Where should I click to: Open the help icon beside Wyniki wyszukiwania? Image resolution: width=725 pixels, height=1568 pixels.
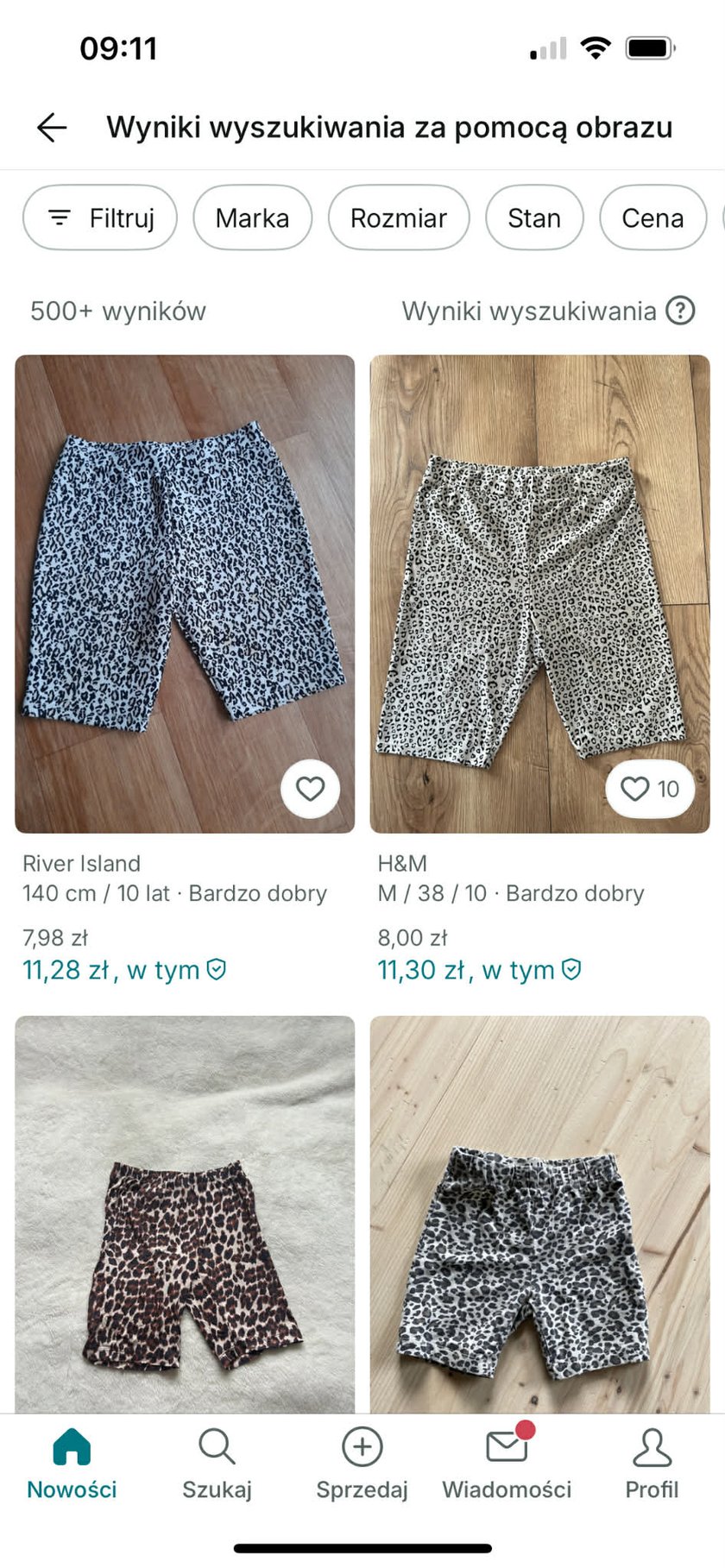click(x=680, y=311)
